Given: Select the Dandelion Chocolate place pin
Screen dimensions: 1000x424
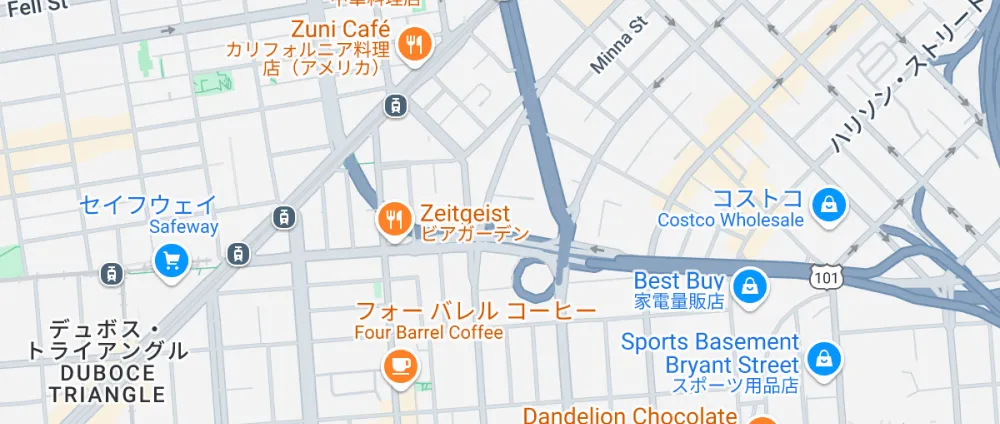Looking at the screenshot, I should point(762,419).
